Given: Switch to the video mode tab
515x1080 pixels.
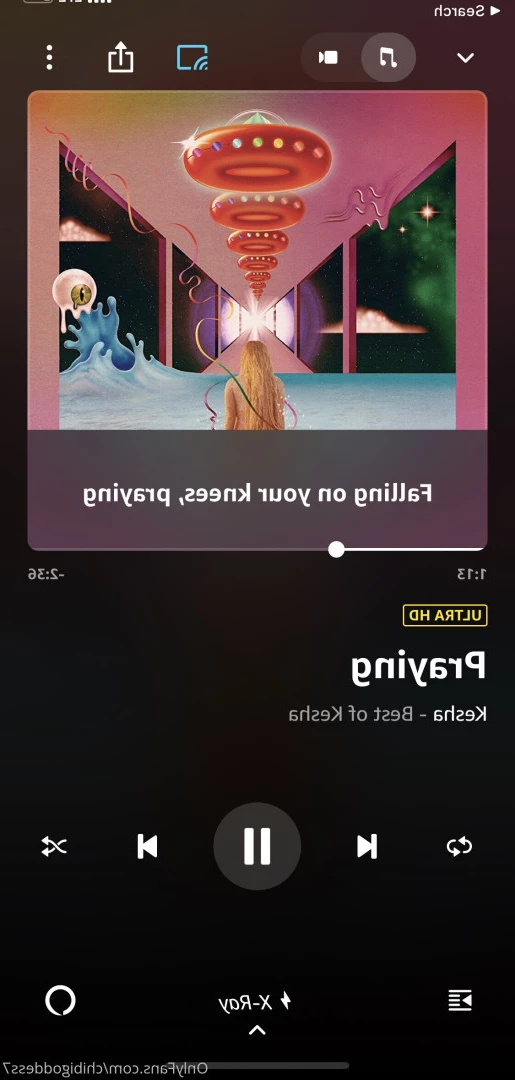Looking at the screenshot, I should click(328, 57).
